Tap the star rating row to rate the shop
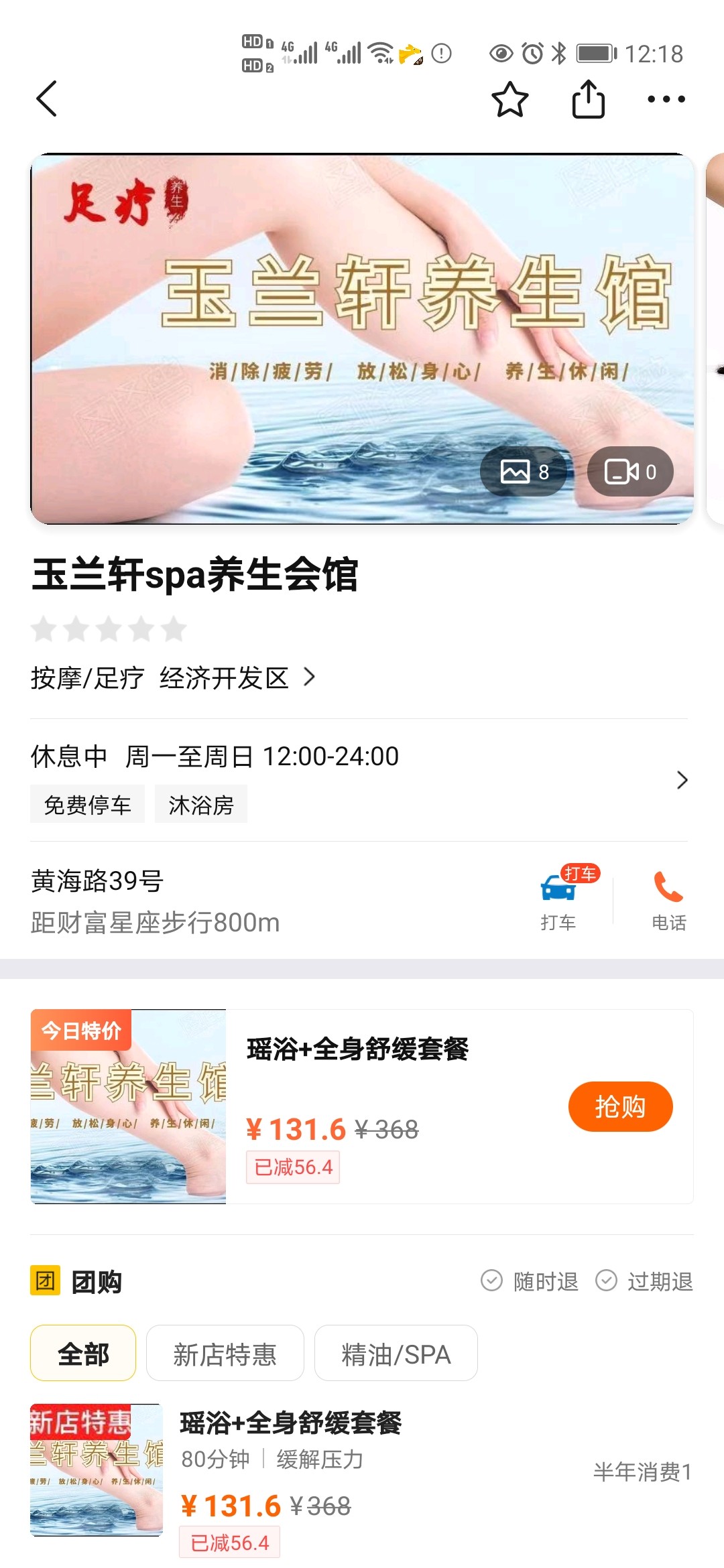Viewport: 724px width, 1568px height. coord(107,630)
